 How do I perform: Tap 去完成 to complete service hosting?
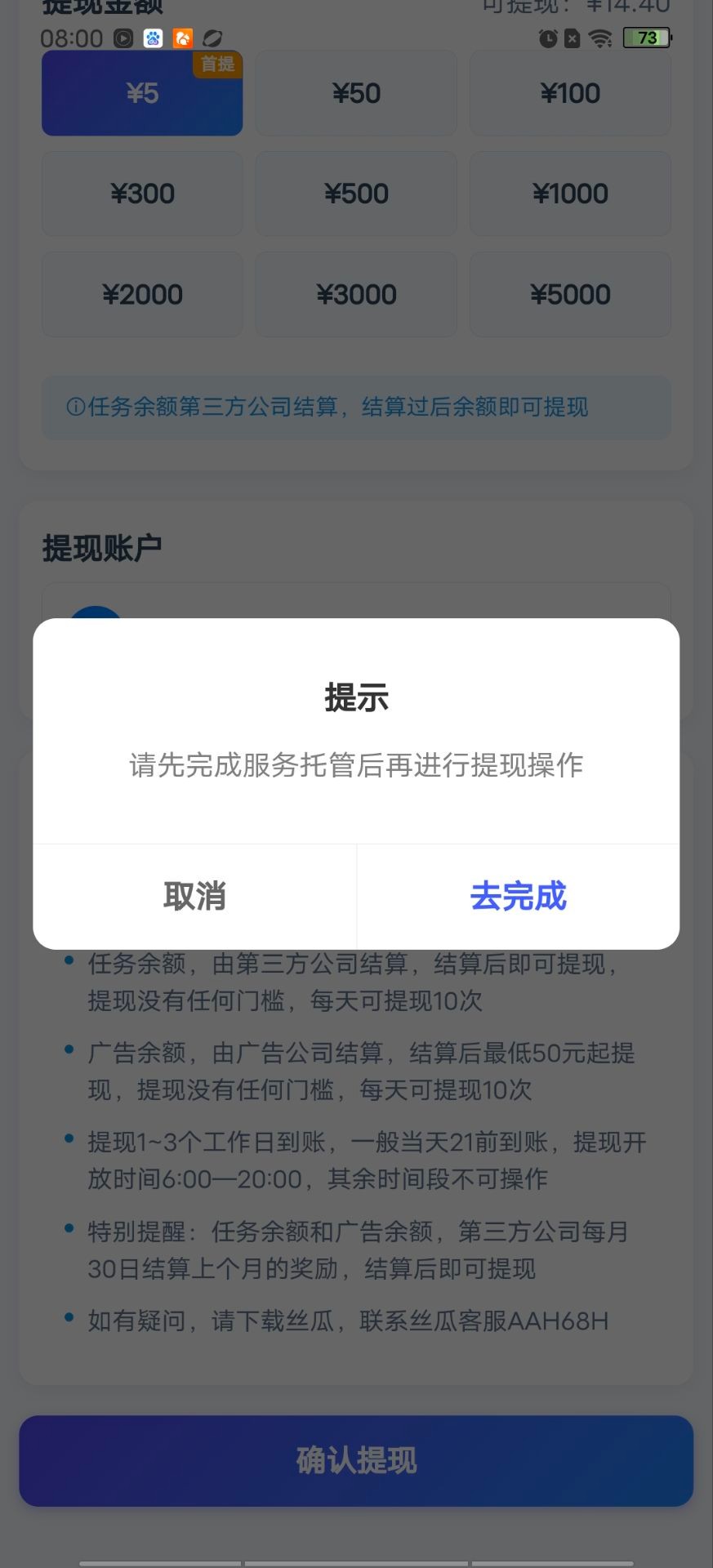pos(518,896)
